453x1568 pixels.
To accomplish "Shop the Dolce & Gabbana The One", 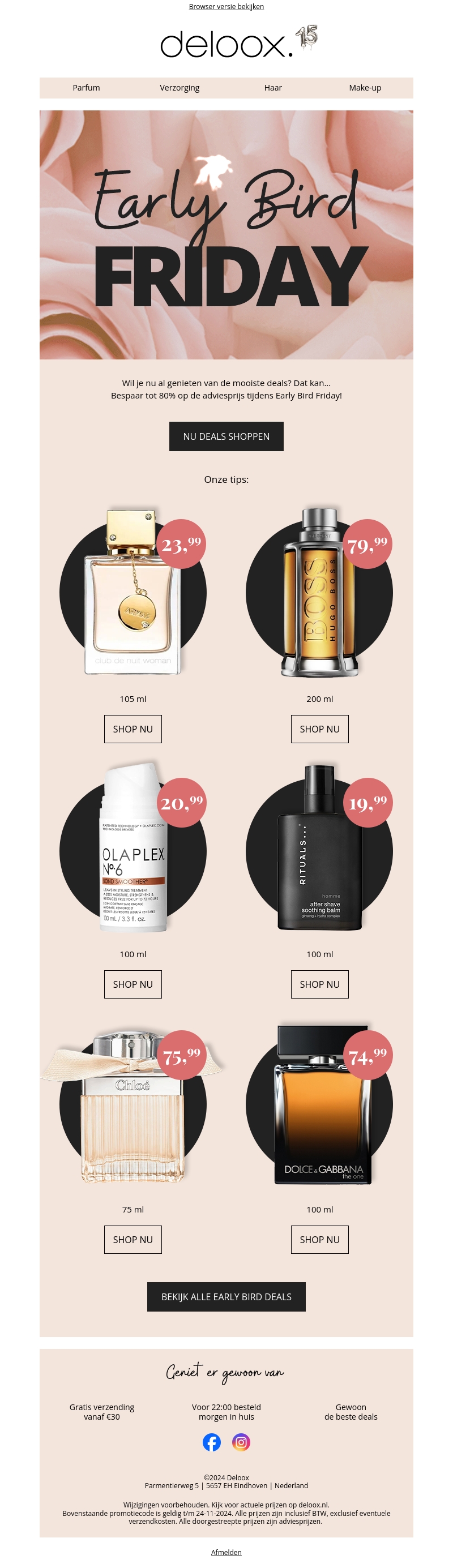I will (320, 1239).
